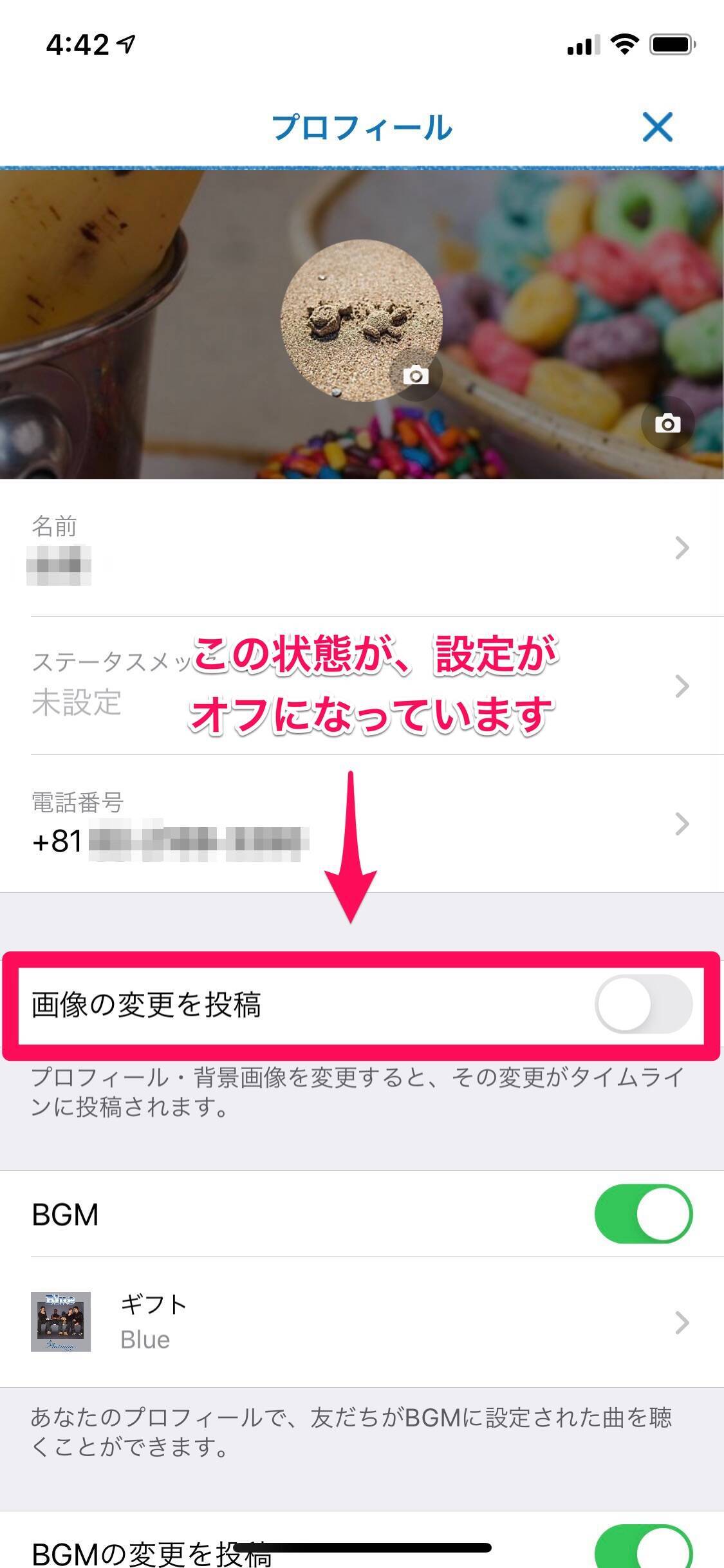Edit the ステータスメッセージ row
This screenshot has width=724, height=1568.
pos(360,686)
